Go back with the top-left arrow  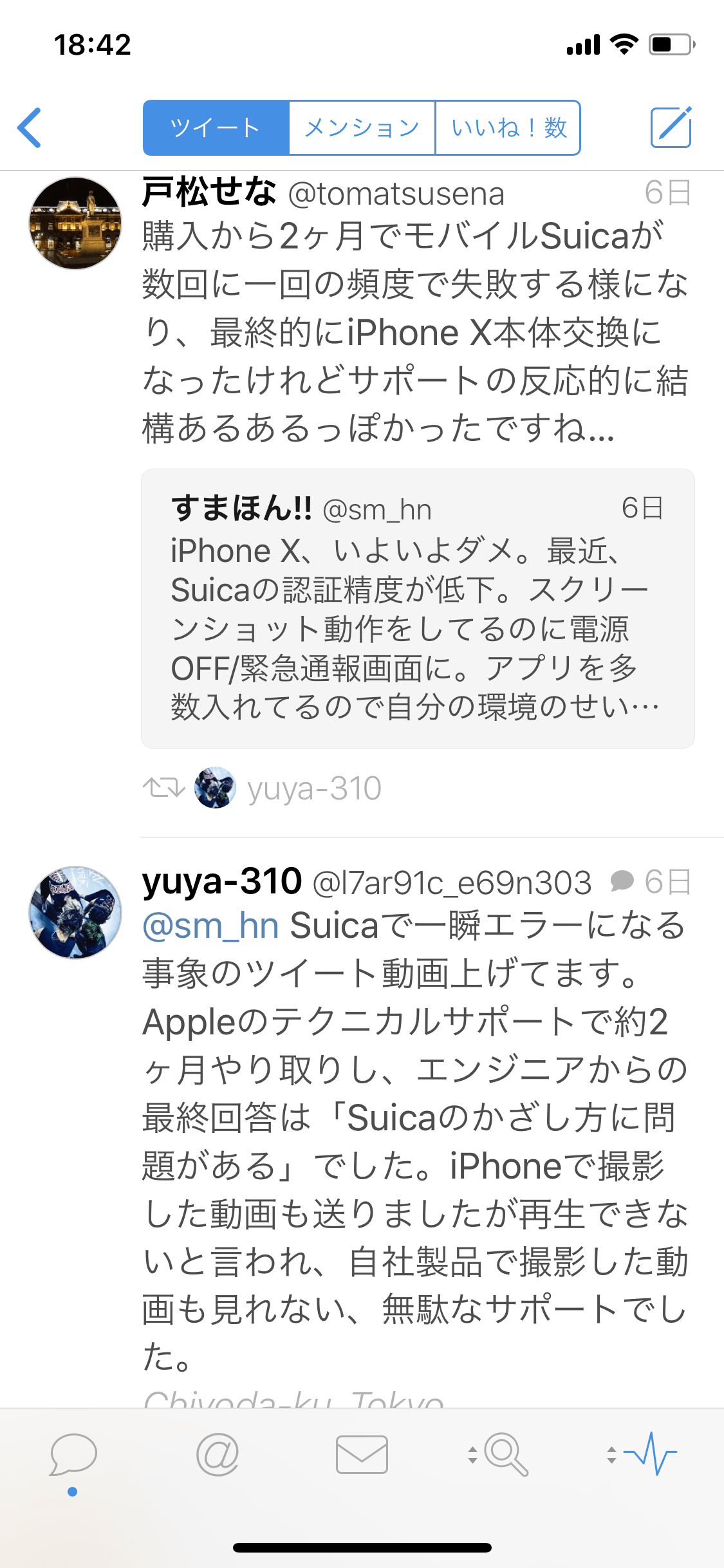coord(30,127)
